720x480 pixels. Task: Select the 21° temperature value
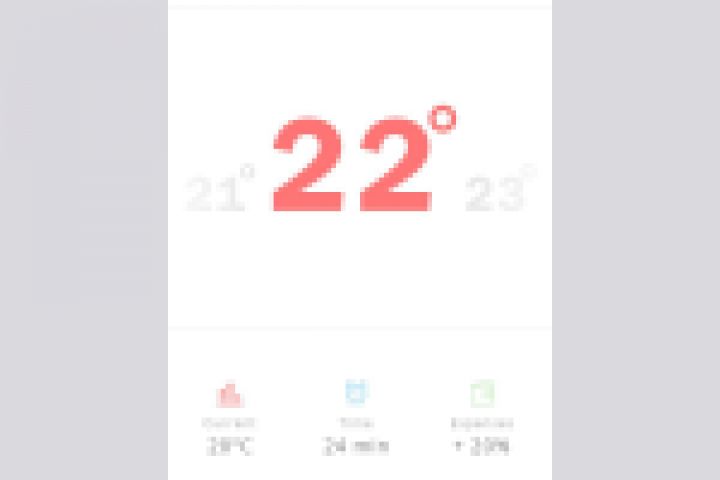coord(218,192)
